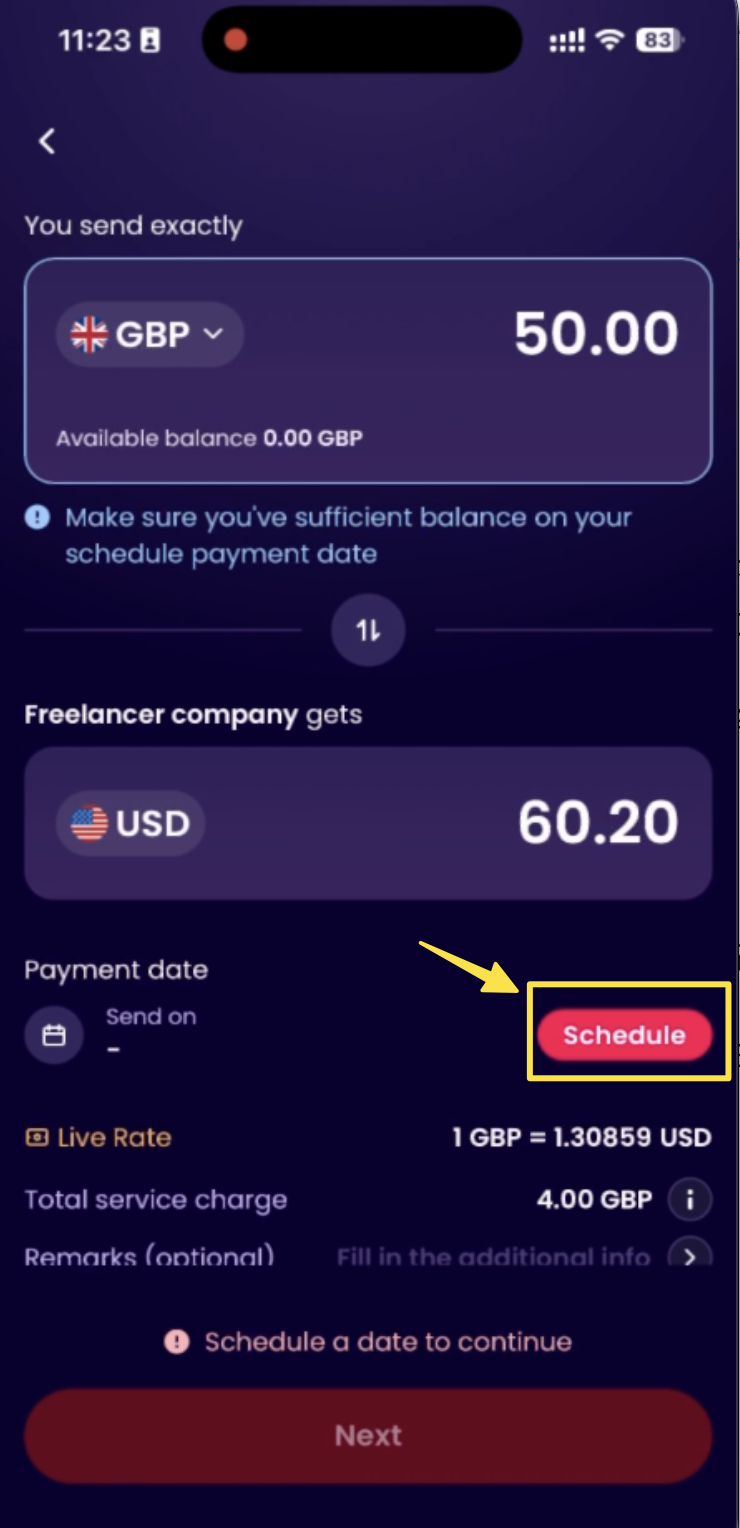This screenshot has width=740, height=1528.
Task: Tap the Schedule button
Action: (x=624, y=1035)
